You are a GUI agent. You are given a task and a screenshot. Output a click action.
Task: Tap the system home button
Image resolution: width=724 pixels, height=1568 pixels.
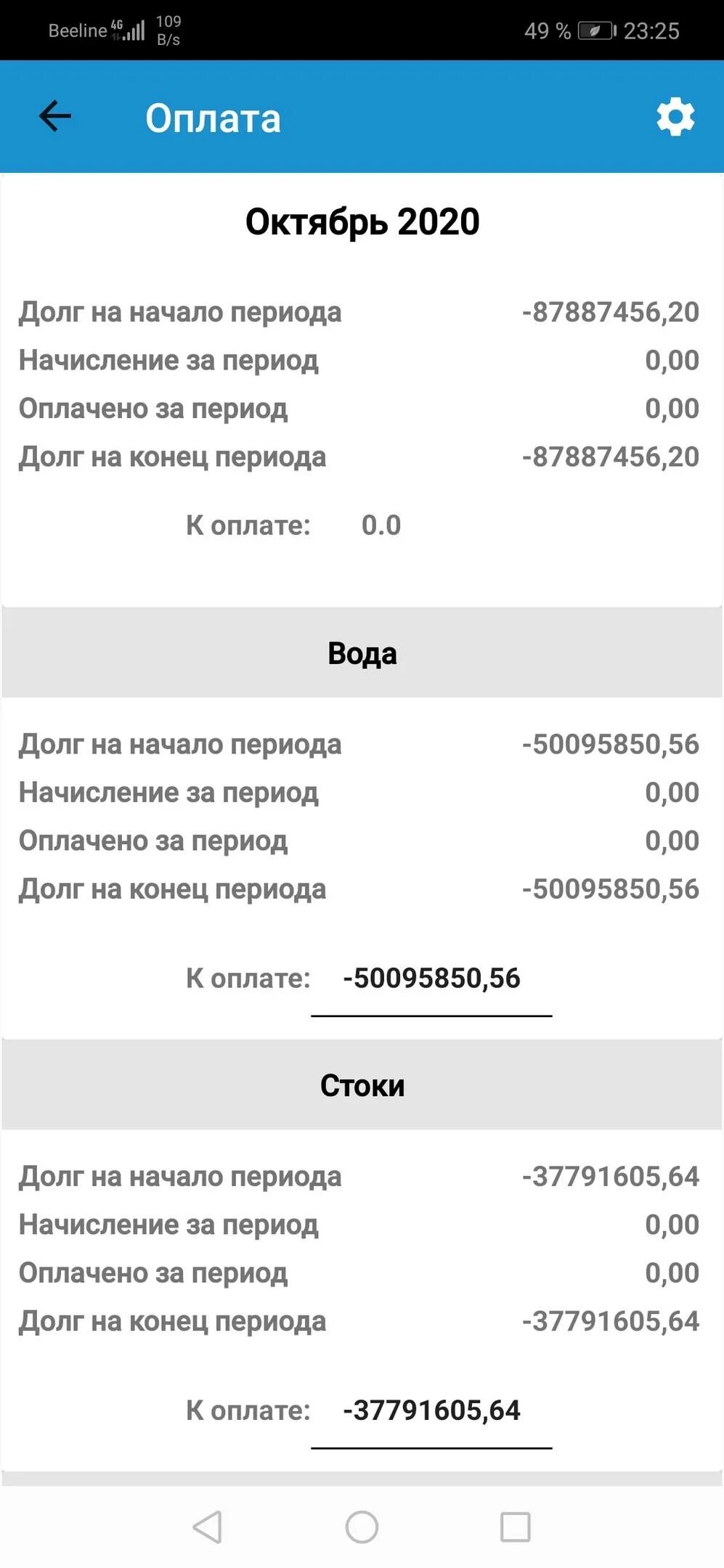362,1527
